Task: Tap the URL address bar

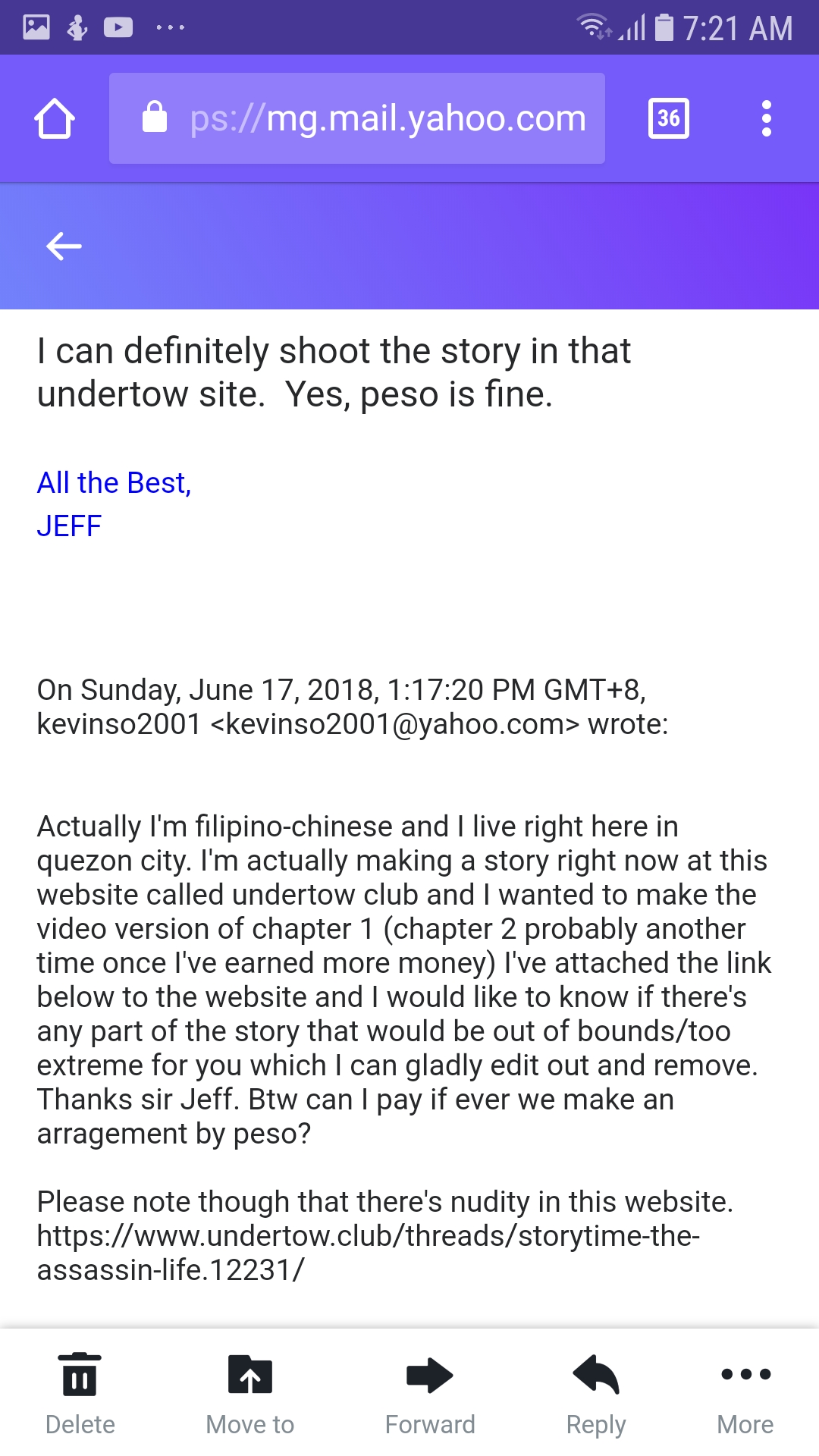Action: click(356, 119)
